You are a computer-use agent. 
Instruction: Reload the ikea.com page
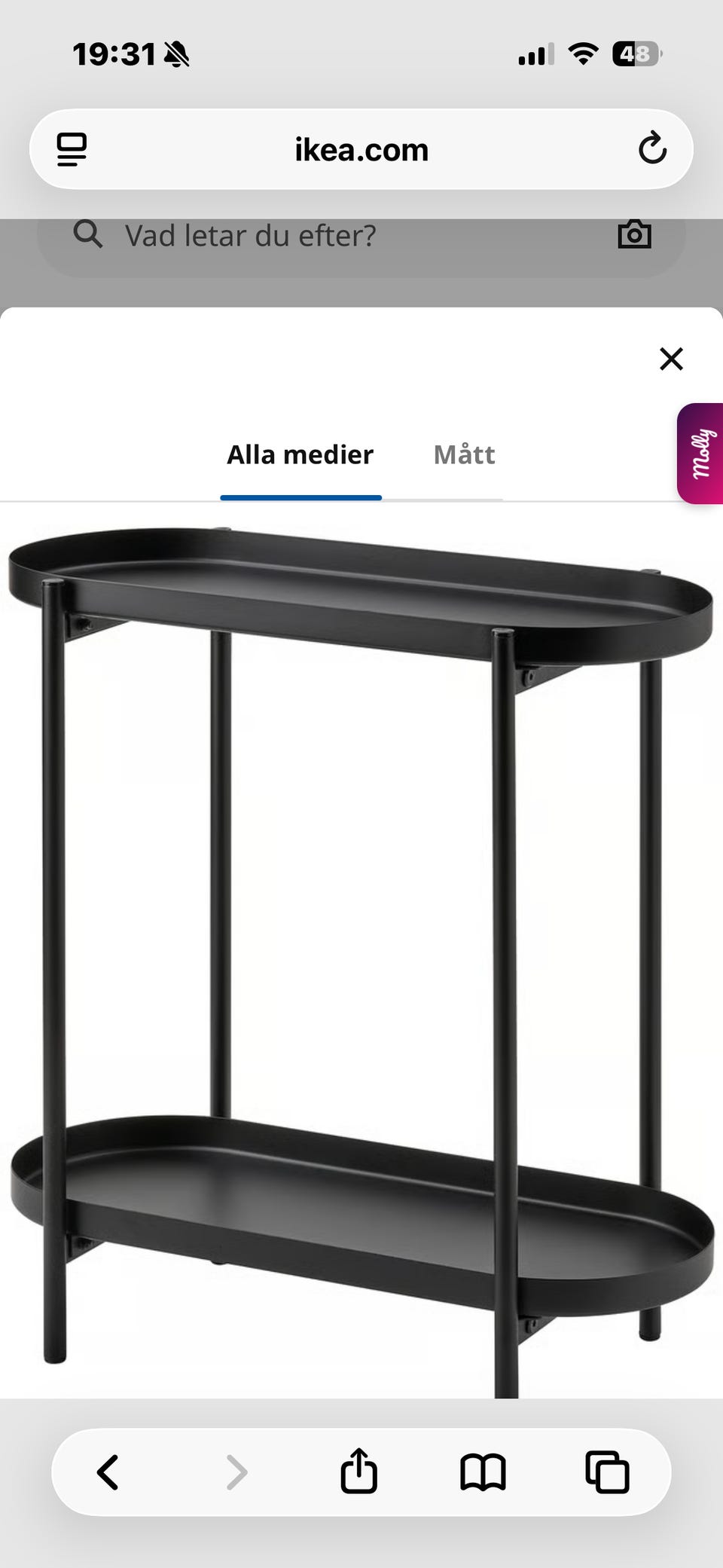(x=652, y=148)
